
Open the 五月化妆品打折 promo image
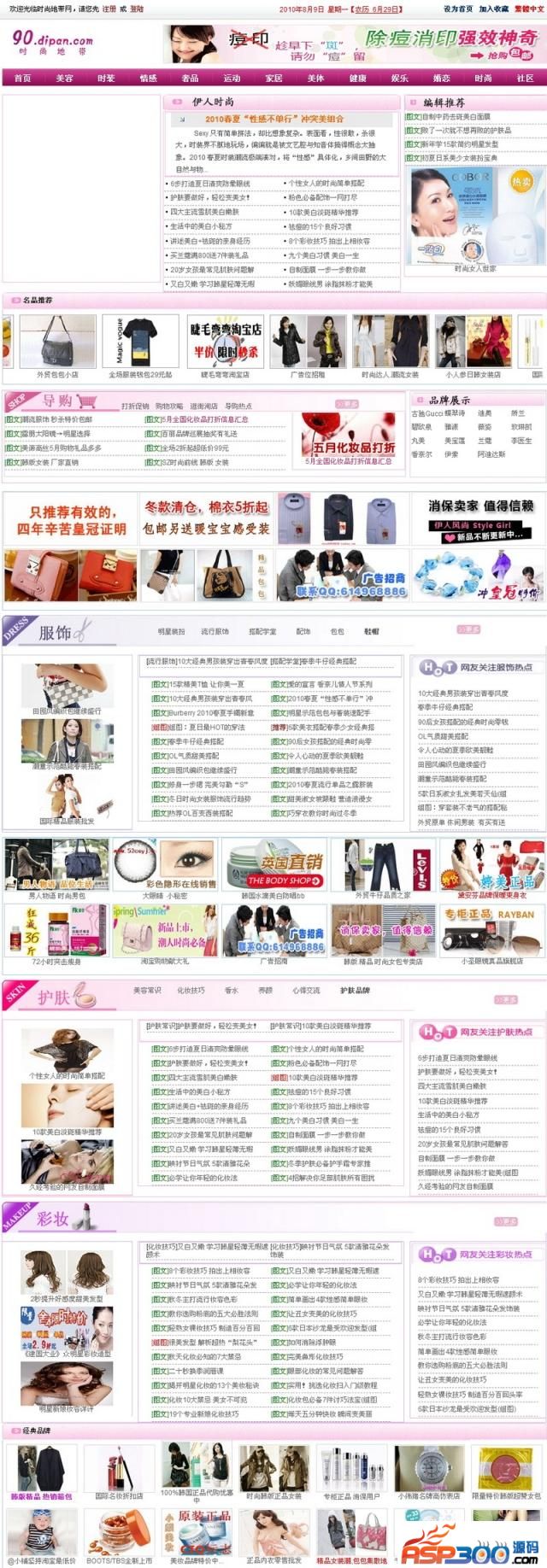(x=347, y=438)
